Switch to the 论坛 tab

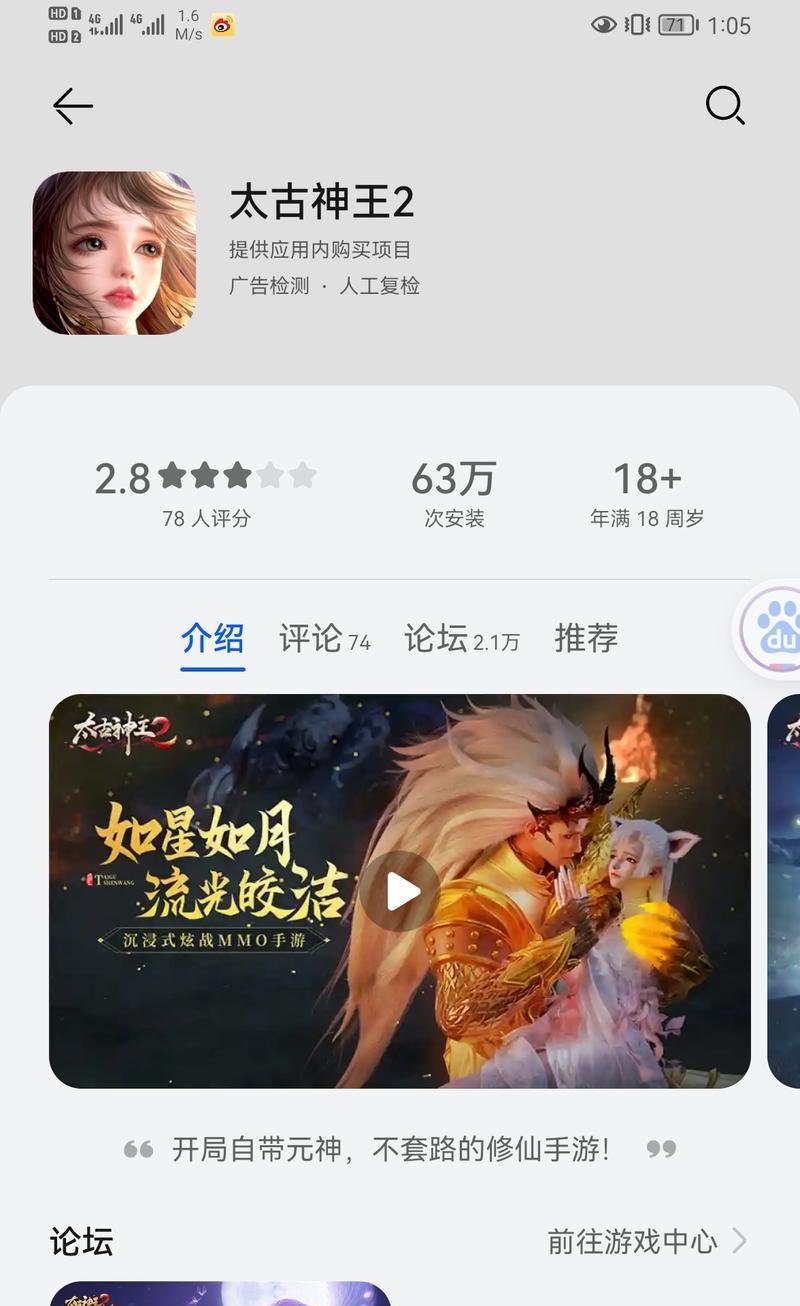coord(461,638)
